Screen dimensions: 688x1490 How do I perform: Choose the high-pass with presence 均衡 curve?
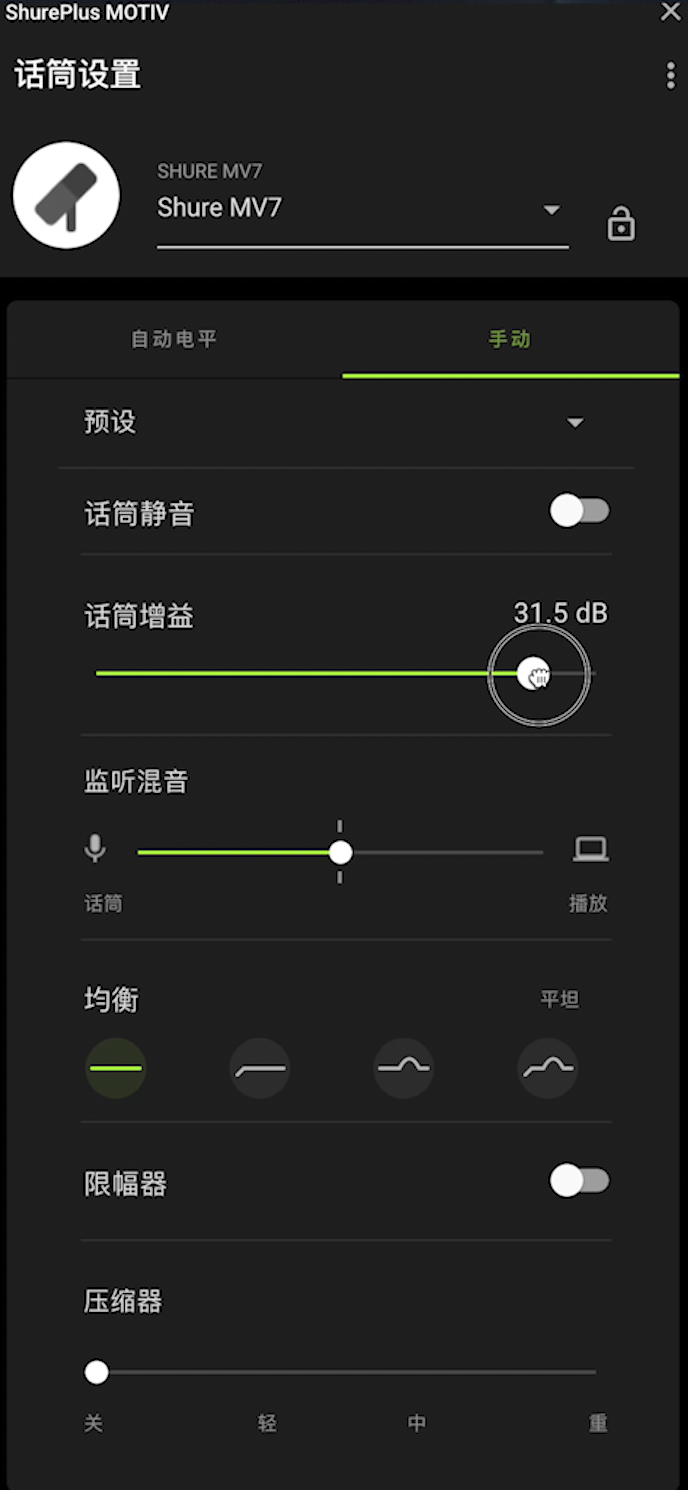tap(548, 1068)
